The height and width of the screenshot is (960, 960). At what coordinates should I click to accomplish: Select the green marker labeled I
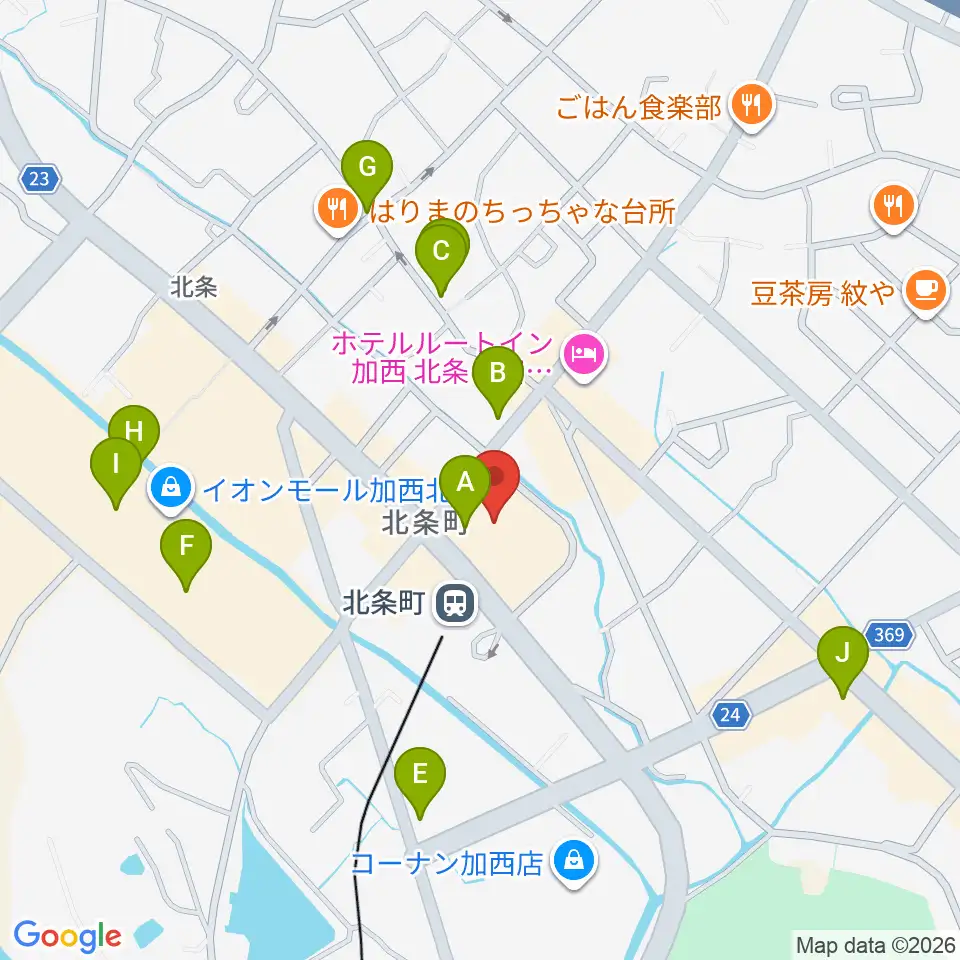(x=116, y=470)
